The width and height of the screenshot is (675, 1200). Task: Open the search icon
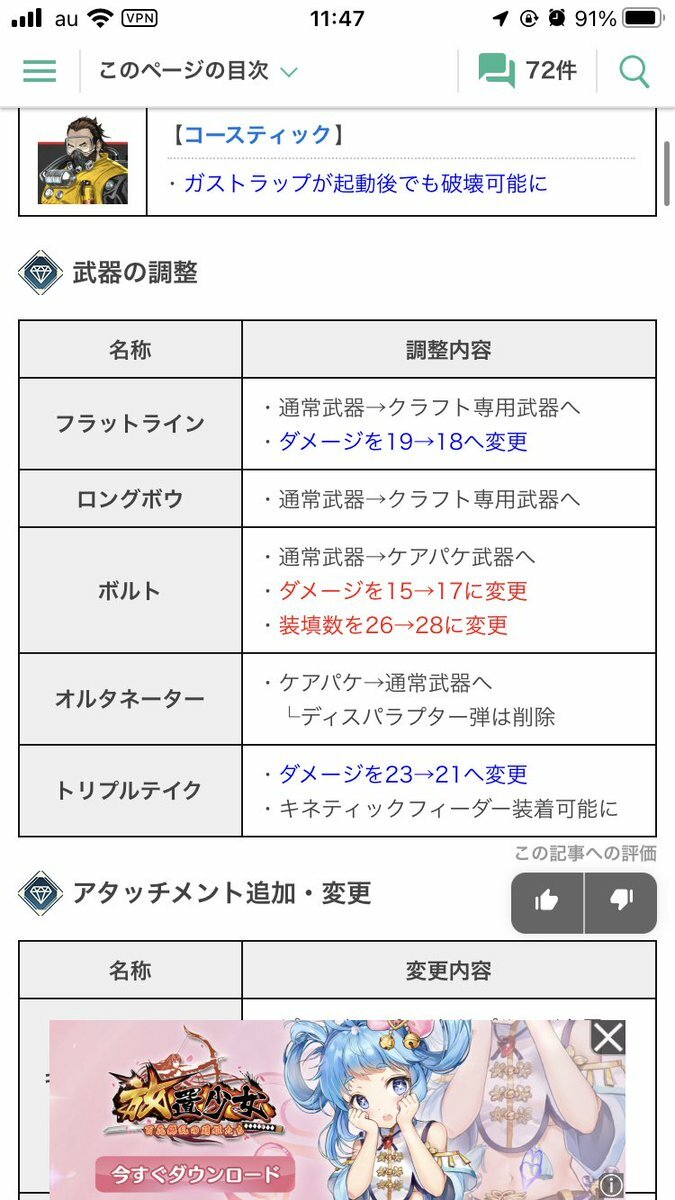tap(634, 71)
